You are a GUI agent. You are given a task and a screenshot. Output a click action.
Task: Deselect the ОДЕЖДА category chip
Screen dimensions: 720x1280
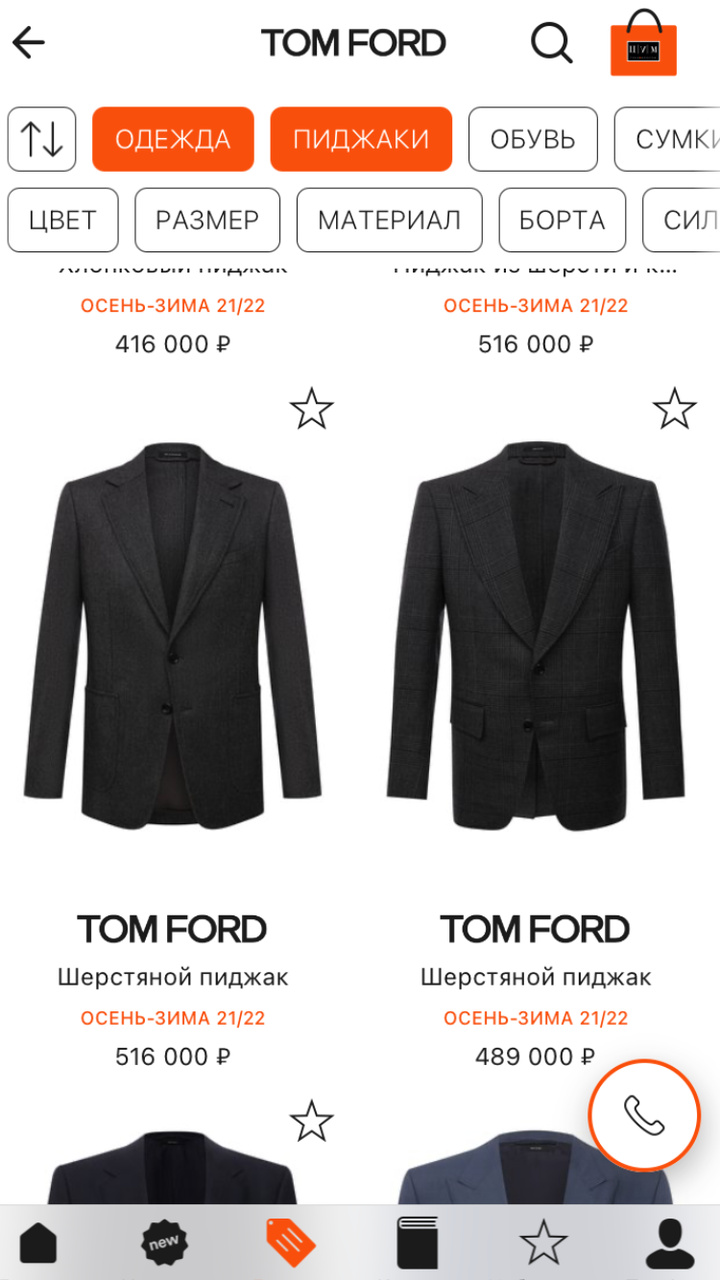pos(172,139)
